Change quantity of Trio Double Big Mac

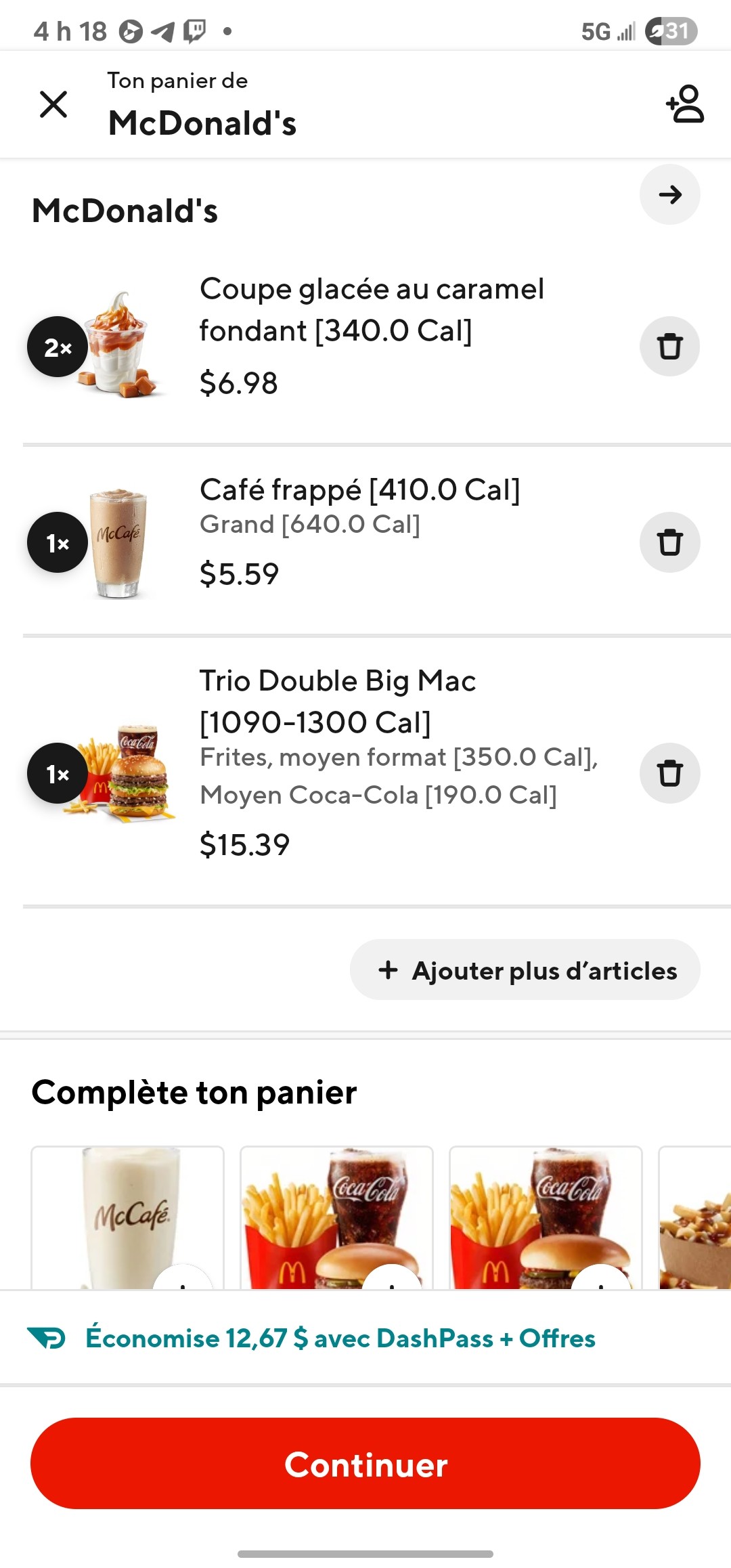pos(58,773)
